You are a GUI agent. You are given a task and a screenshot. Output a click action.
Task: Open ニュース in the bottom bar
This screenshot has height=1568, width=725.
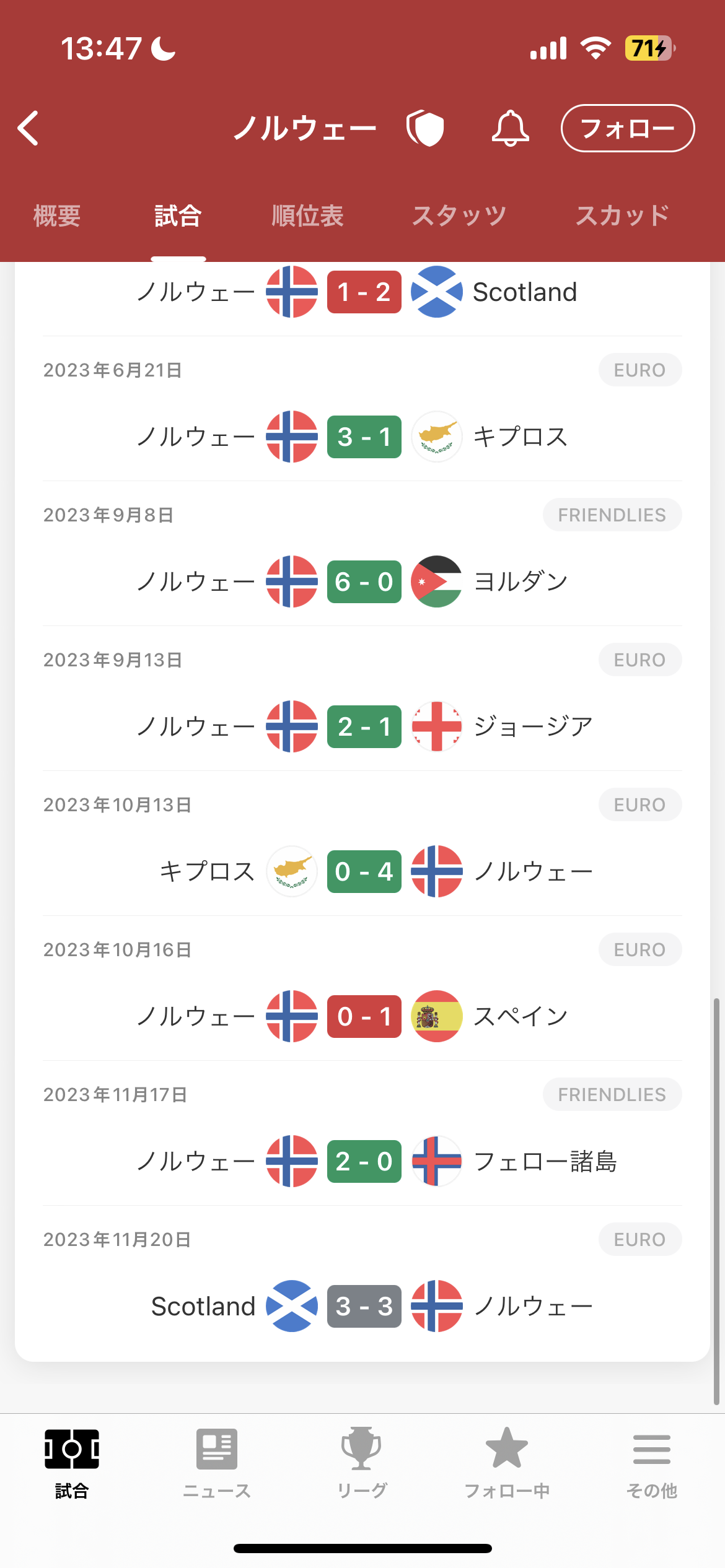[x=217, y=1465]
